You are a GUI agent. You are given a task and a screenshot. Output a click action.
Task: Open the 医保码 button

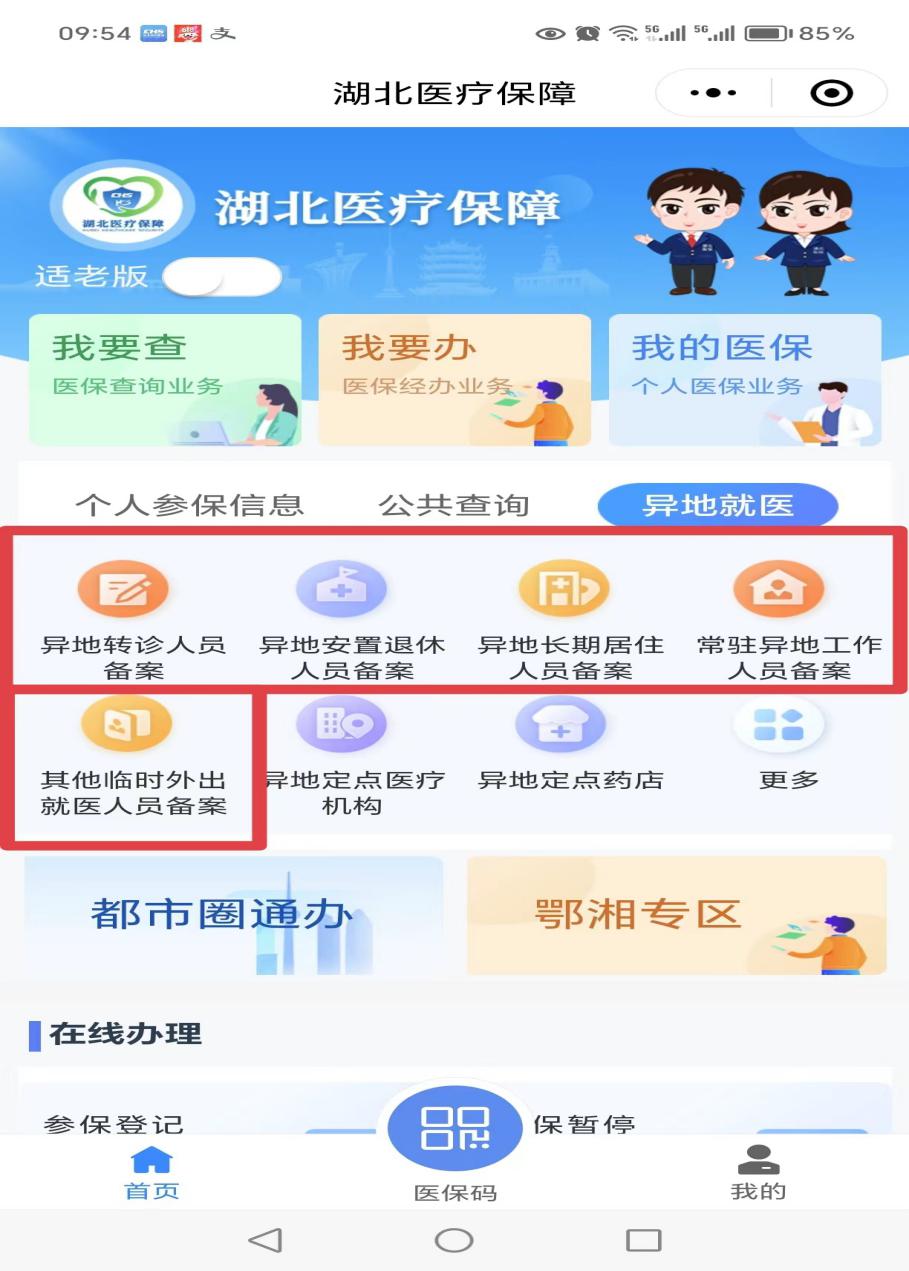(454, 1135)
